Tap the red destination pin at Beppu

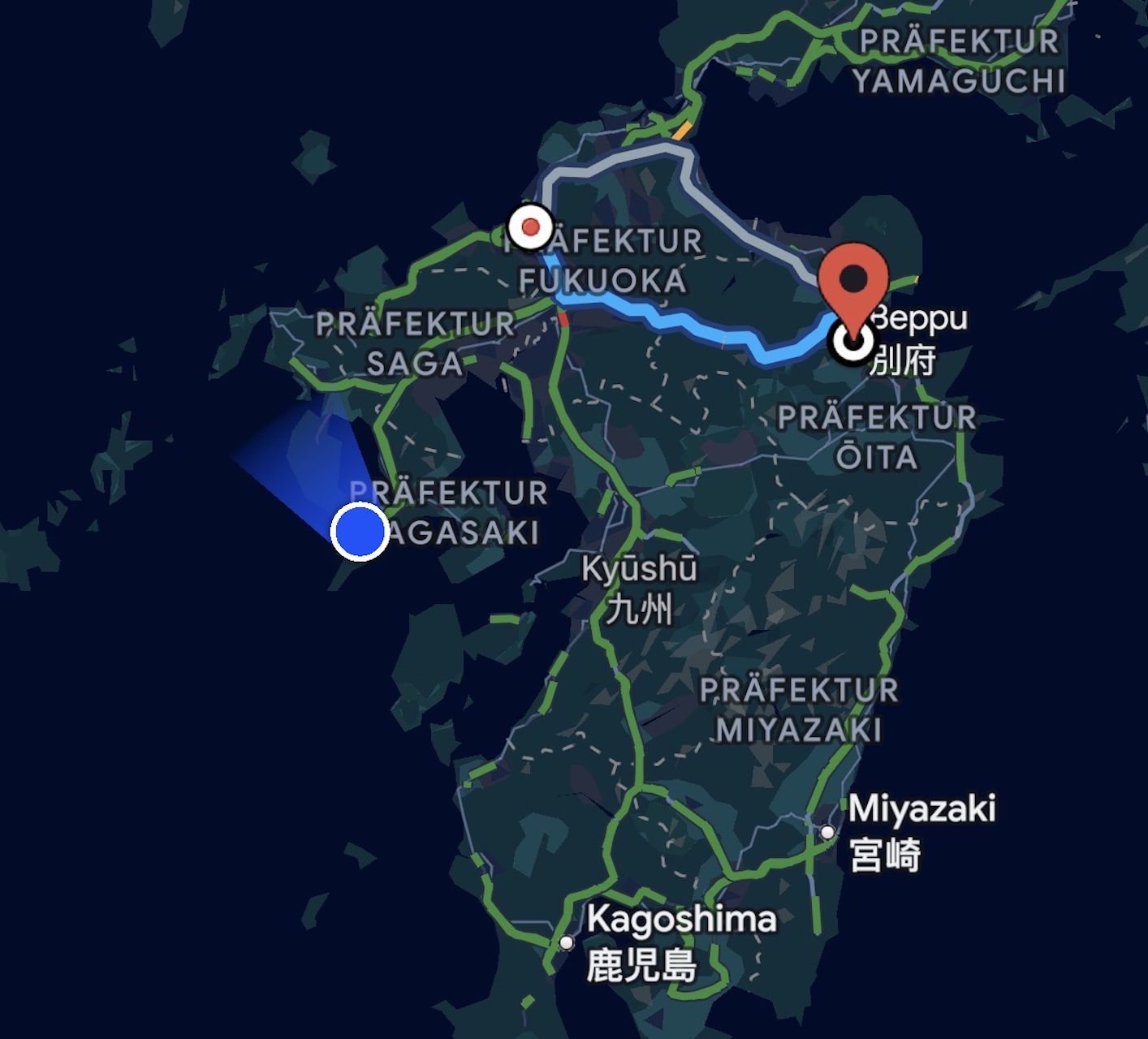[x=852, y=282]
